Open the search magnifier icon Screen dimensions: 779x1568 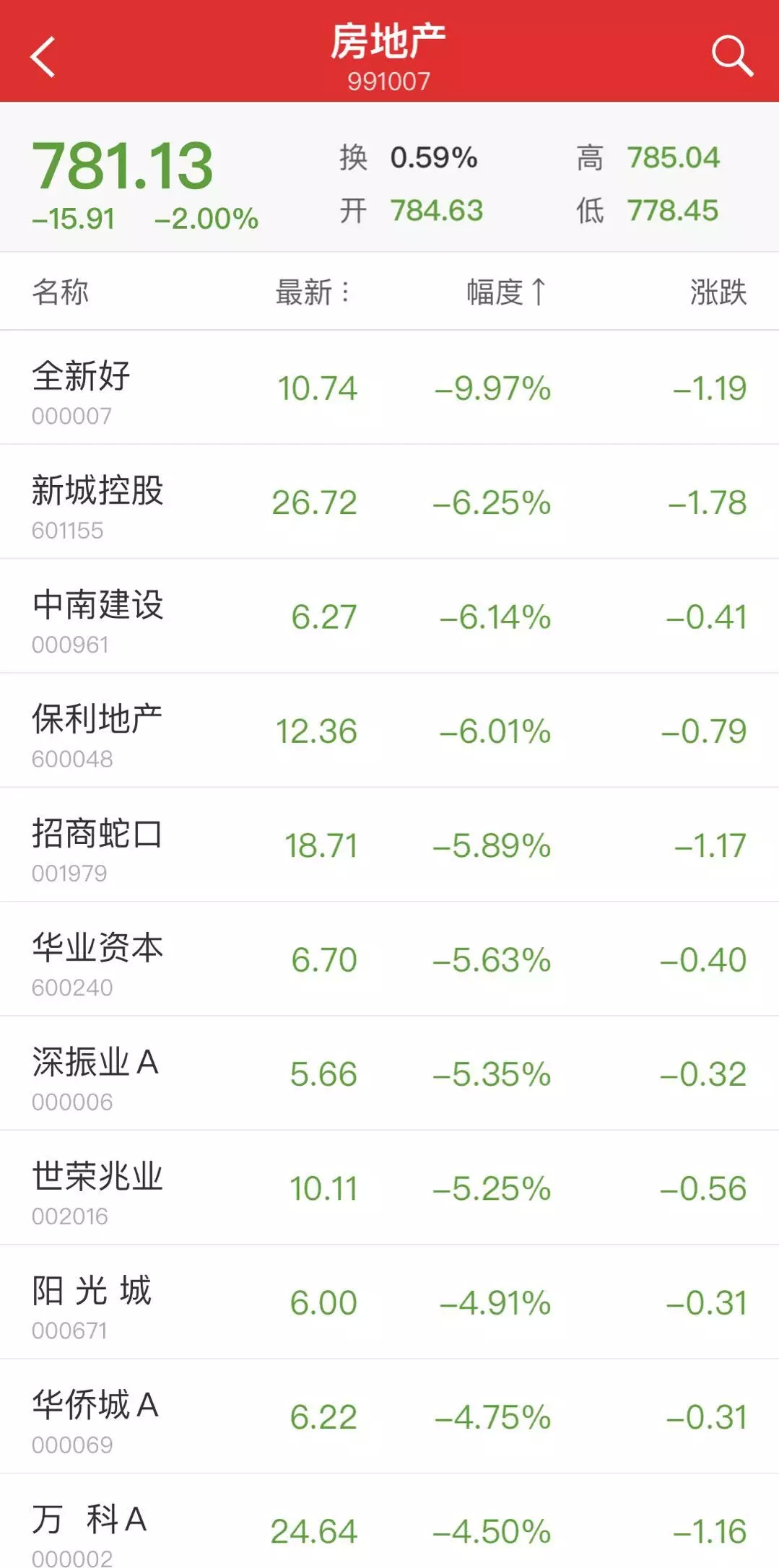coord(732,56)
